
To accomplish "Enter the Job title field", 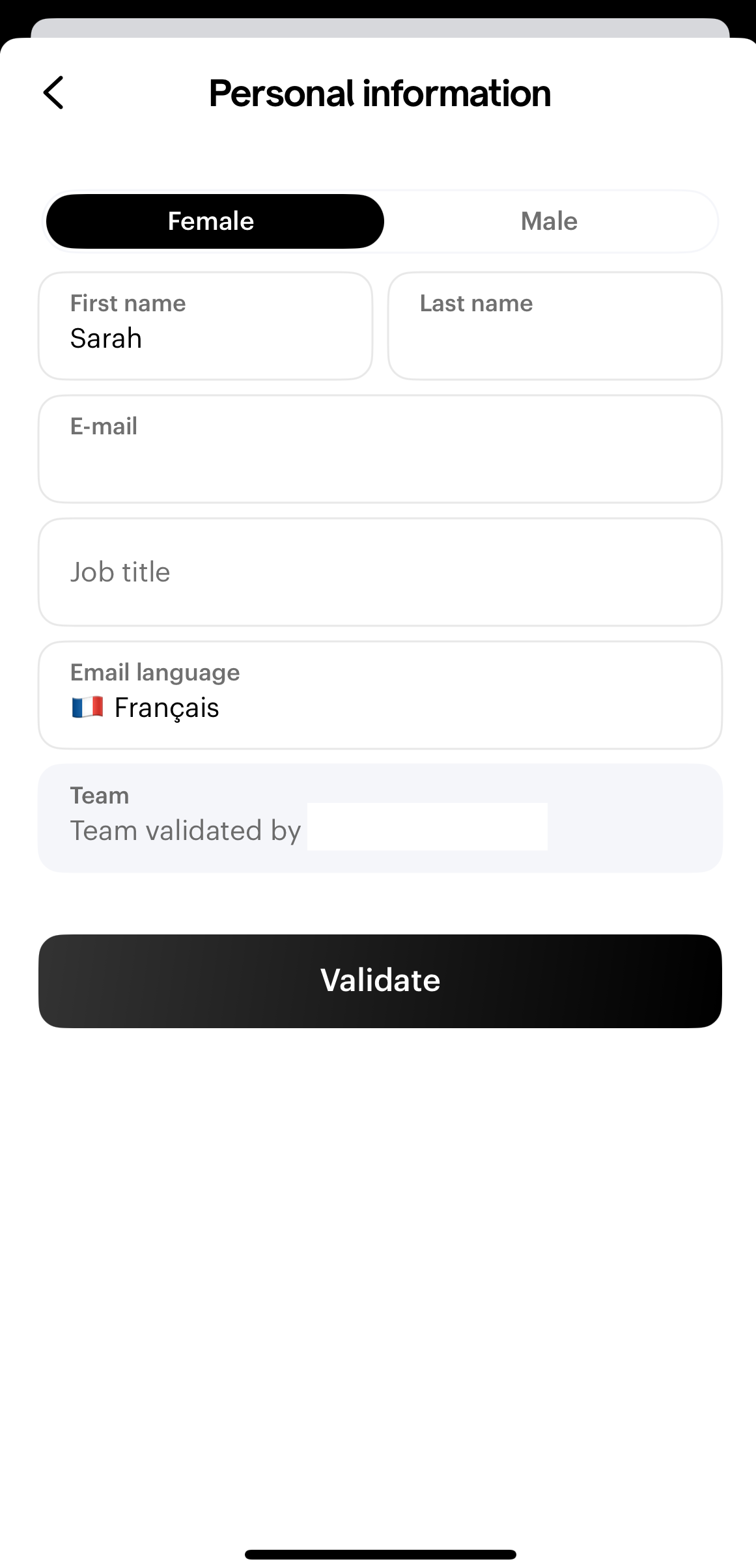I will [380, 572].
